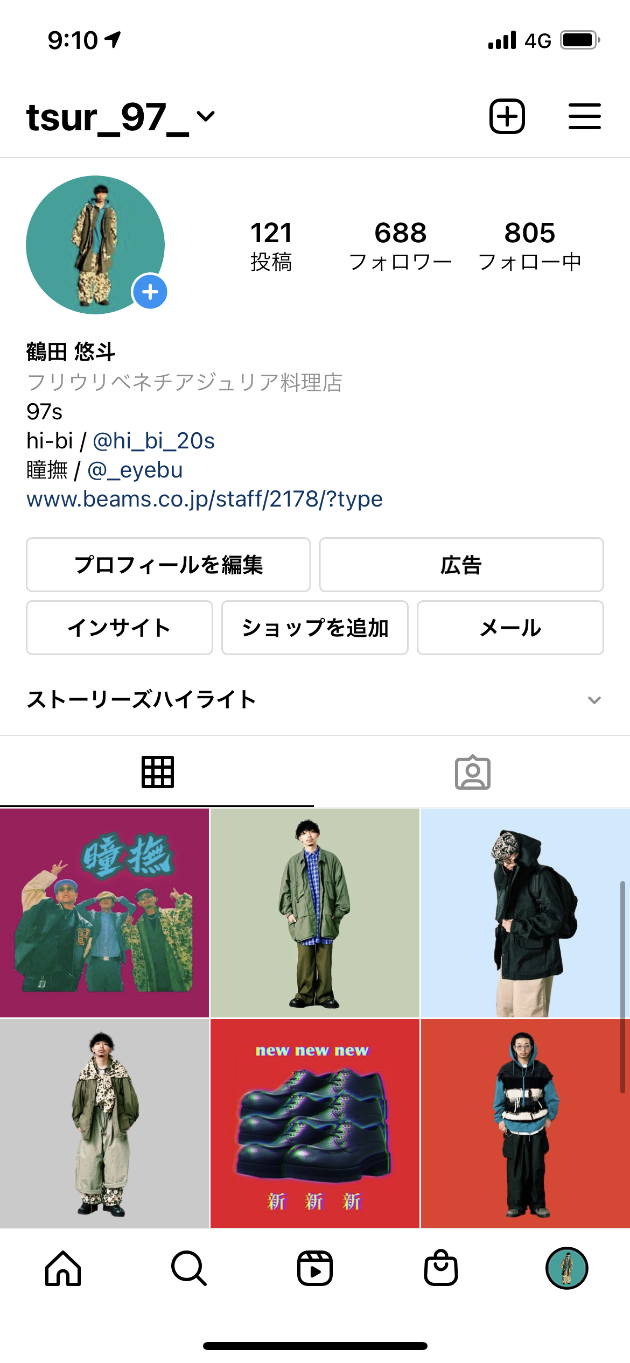The image size is (630, 1363).
Task: Tap ショップを追加
Action: coord(315,628)
